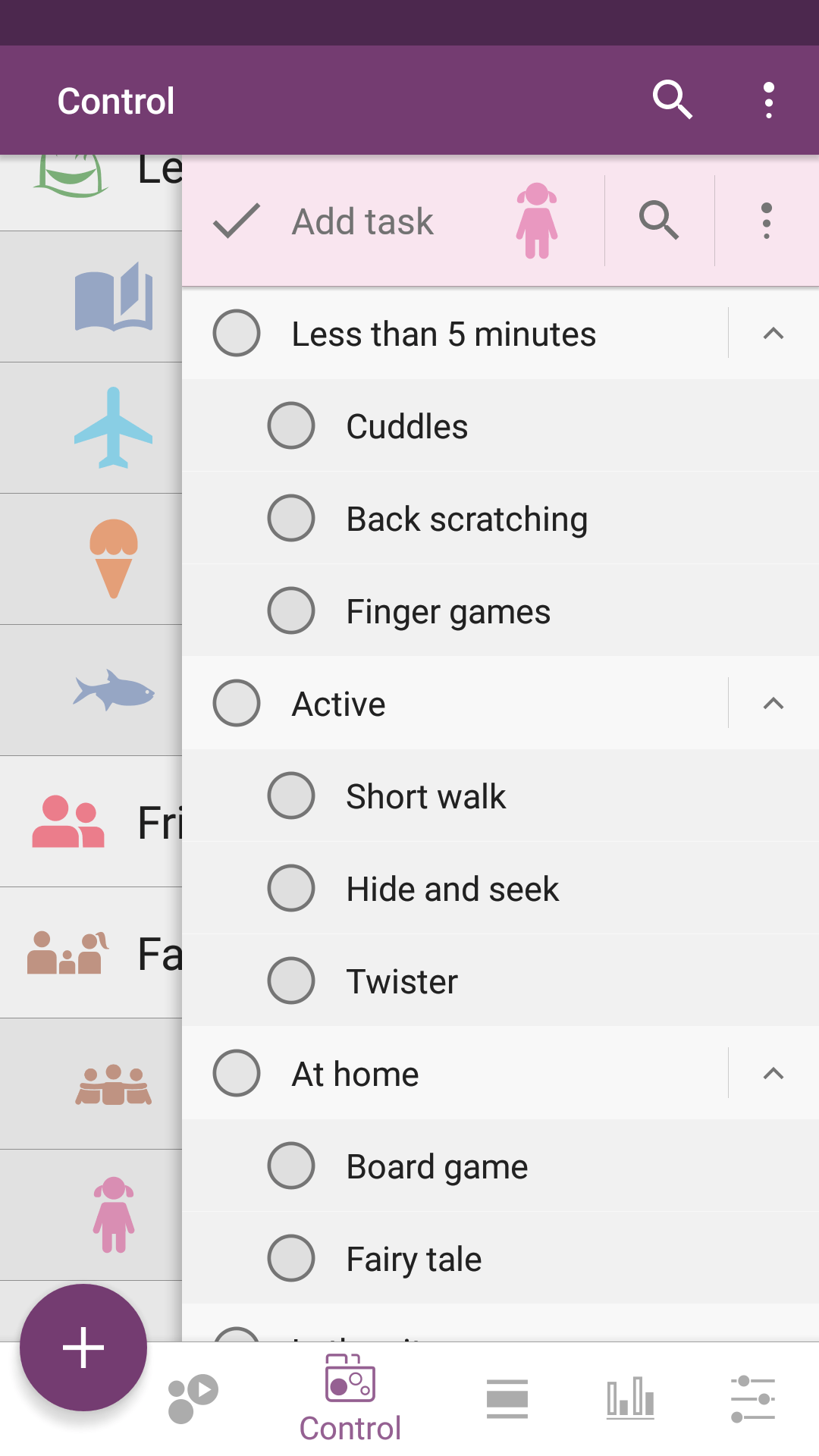Open the Board game task
819x1456 pixels.
pyautogui.click(x=437, y=1166)
